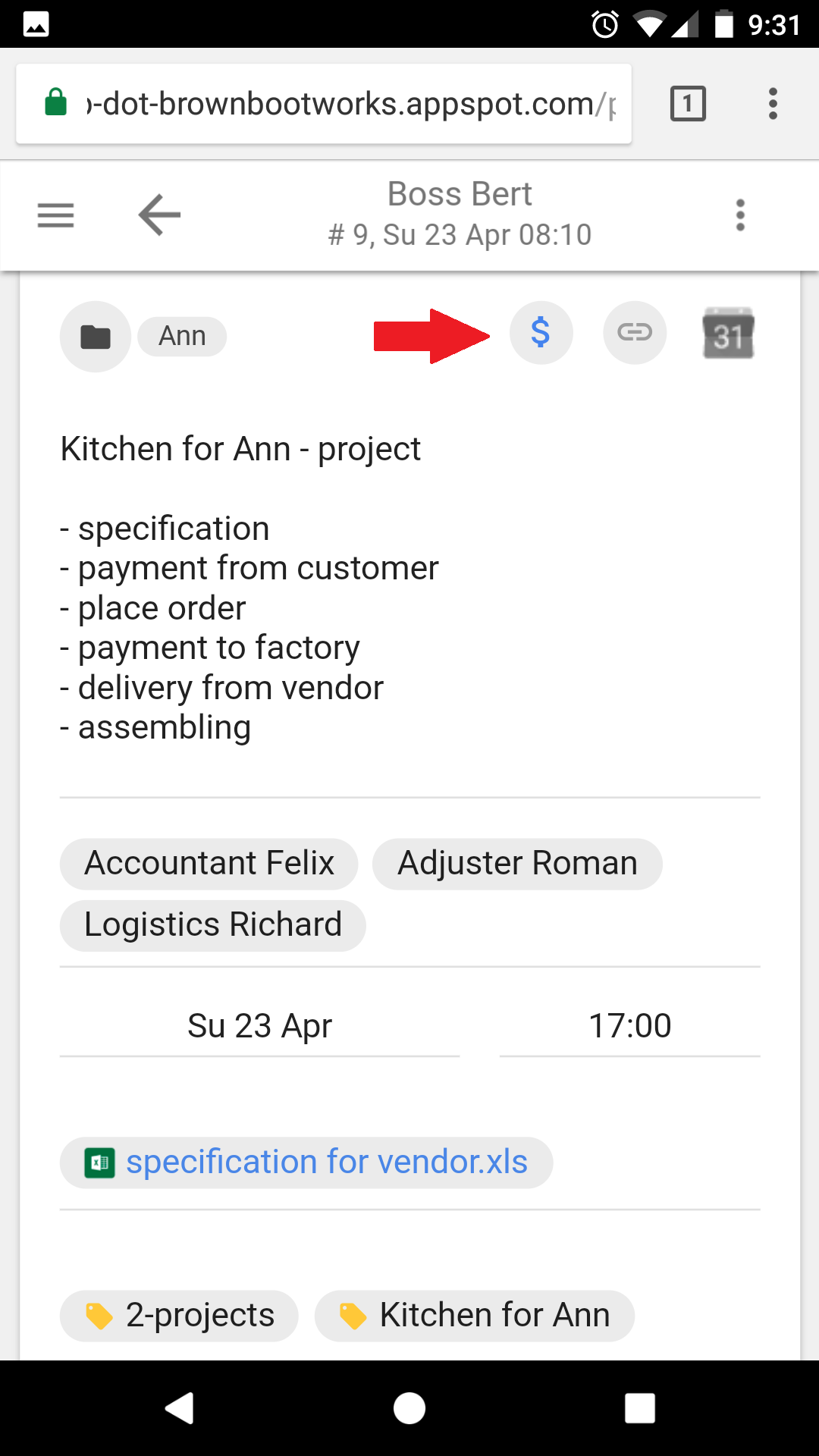Open browser tab switcher
The image size is (819, 1456).
pos(688,104)
